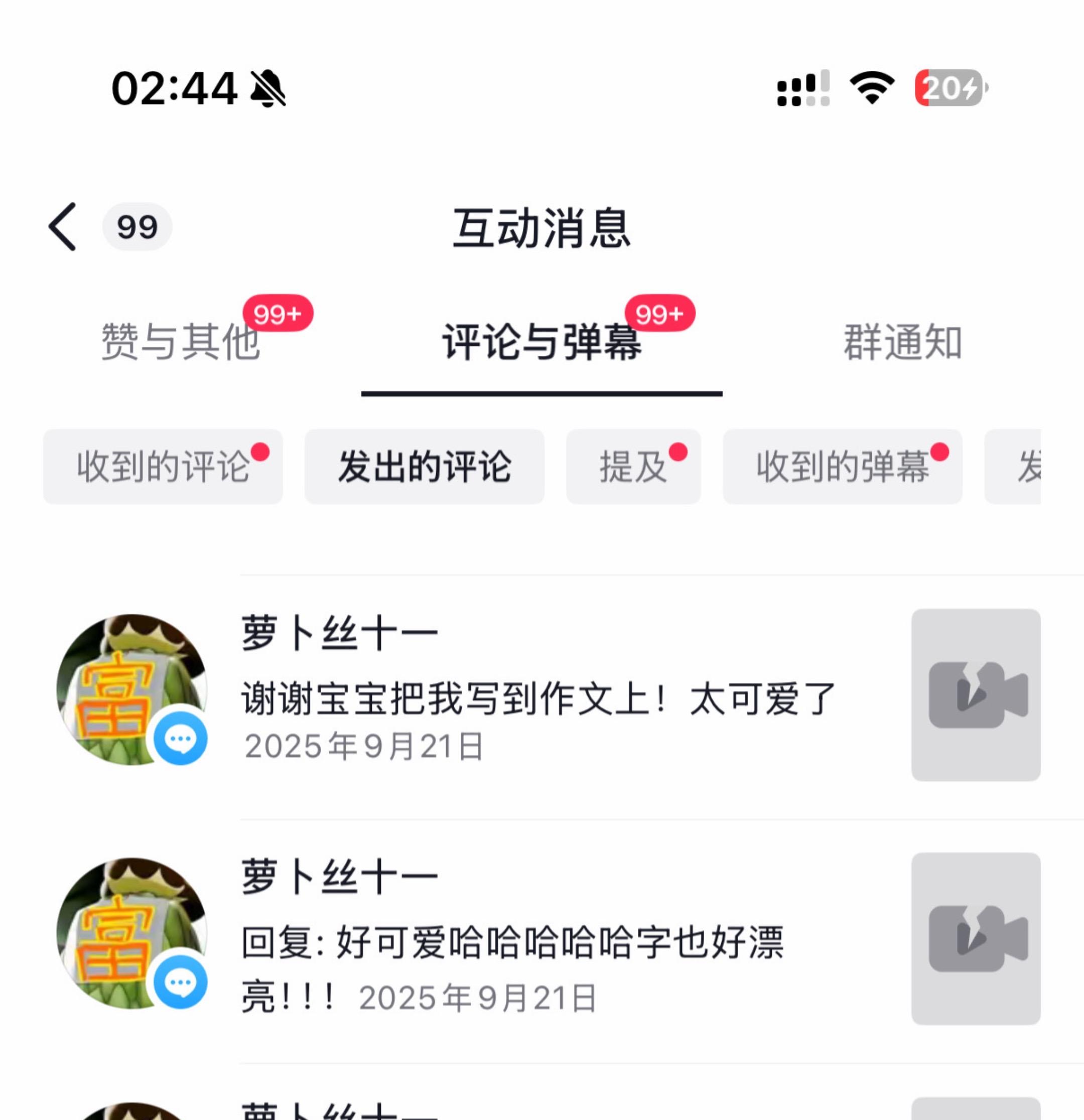Select the 发出的评论 chip
Screen dimensions: 1084x1120
pos(425,466)
